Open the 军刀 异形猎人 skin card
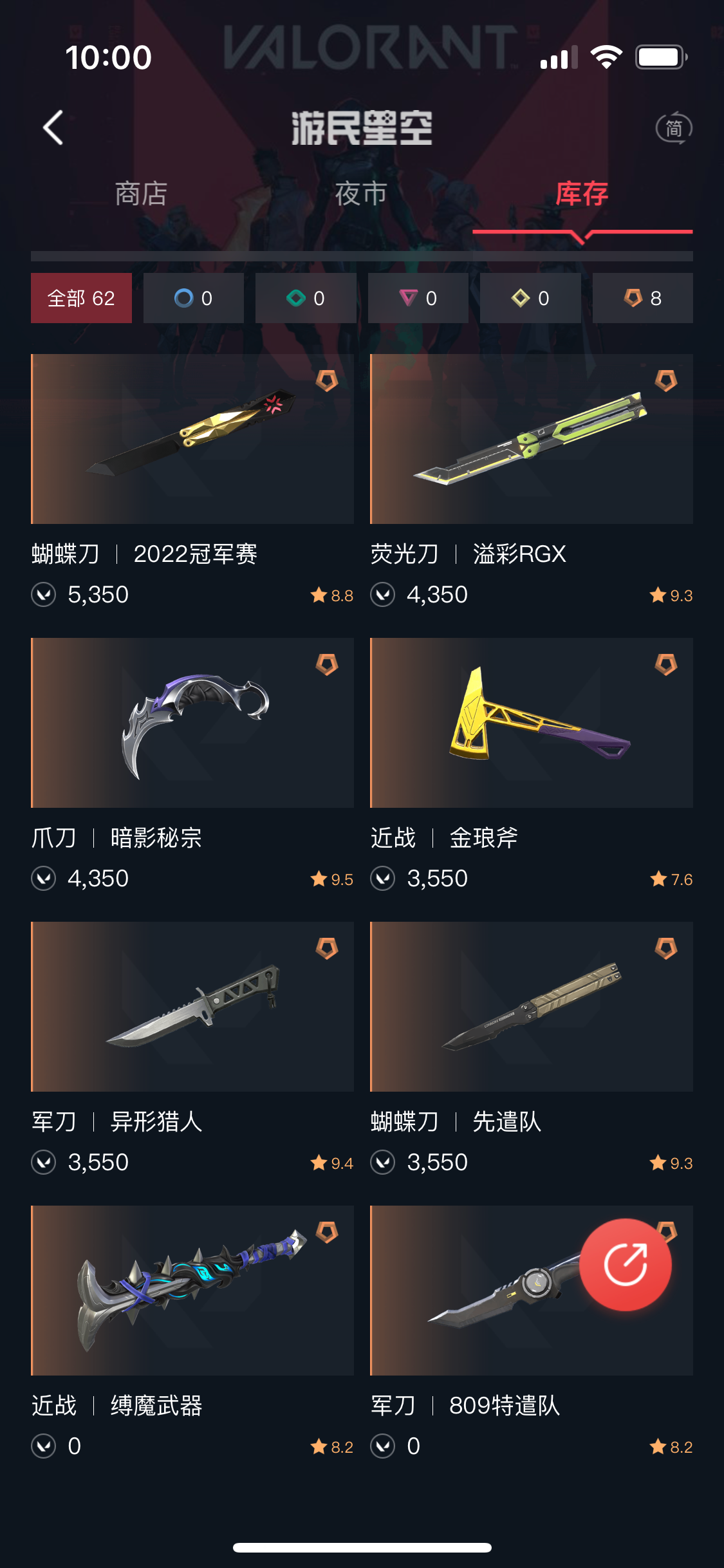The height and width of the screenshot is (1568, 724). pyautogui.click(x=192, y=1007)
